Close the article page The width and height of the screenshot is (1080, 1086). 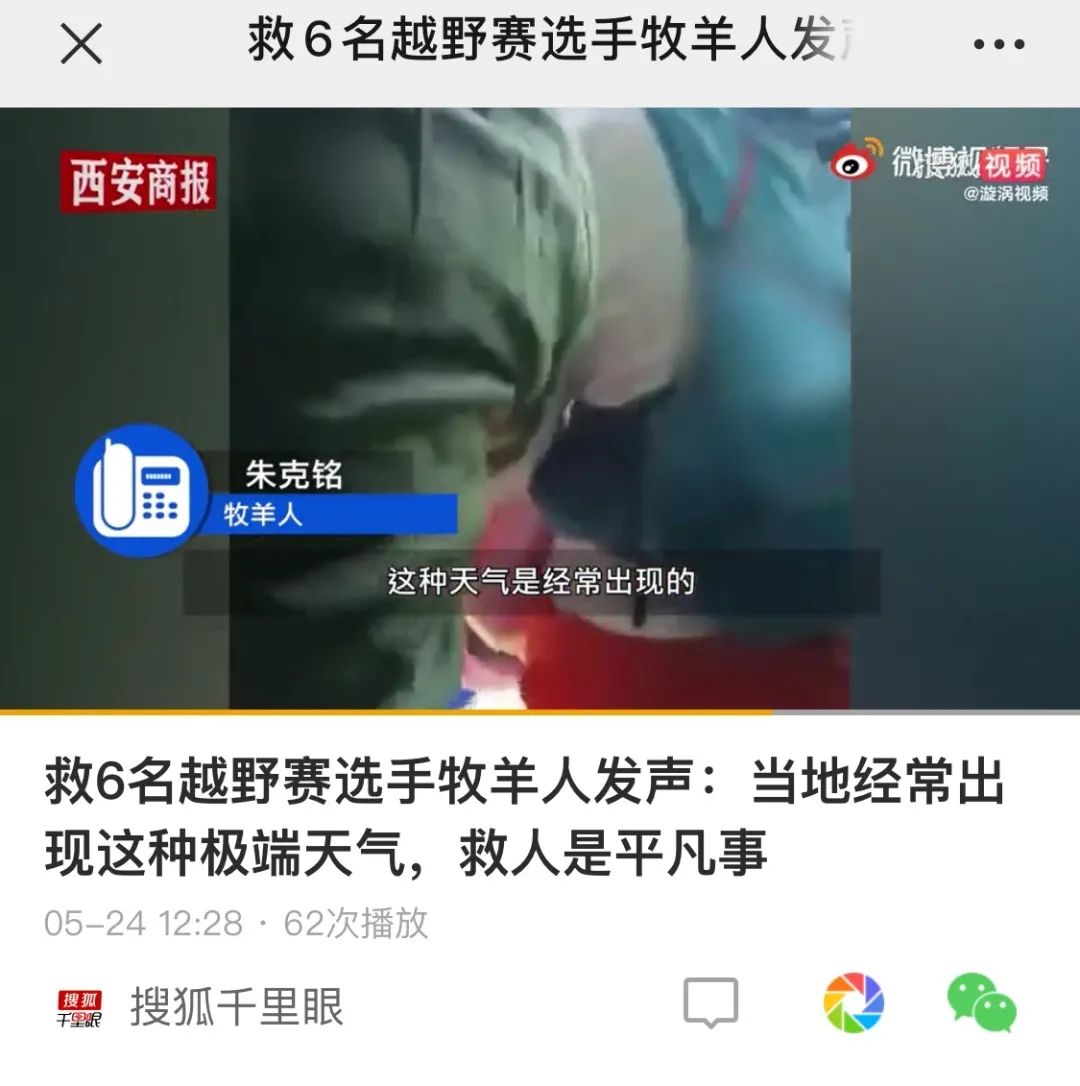click(81, 45)
